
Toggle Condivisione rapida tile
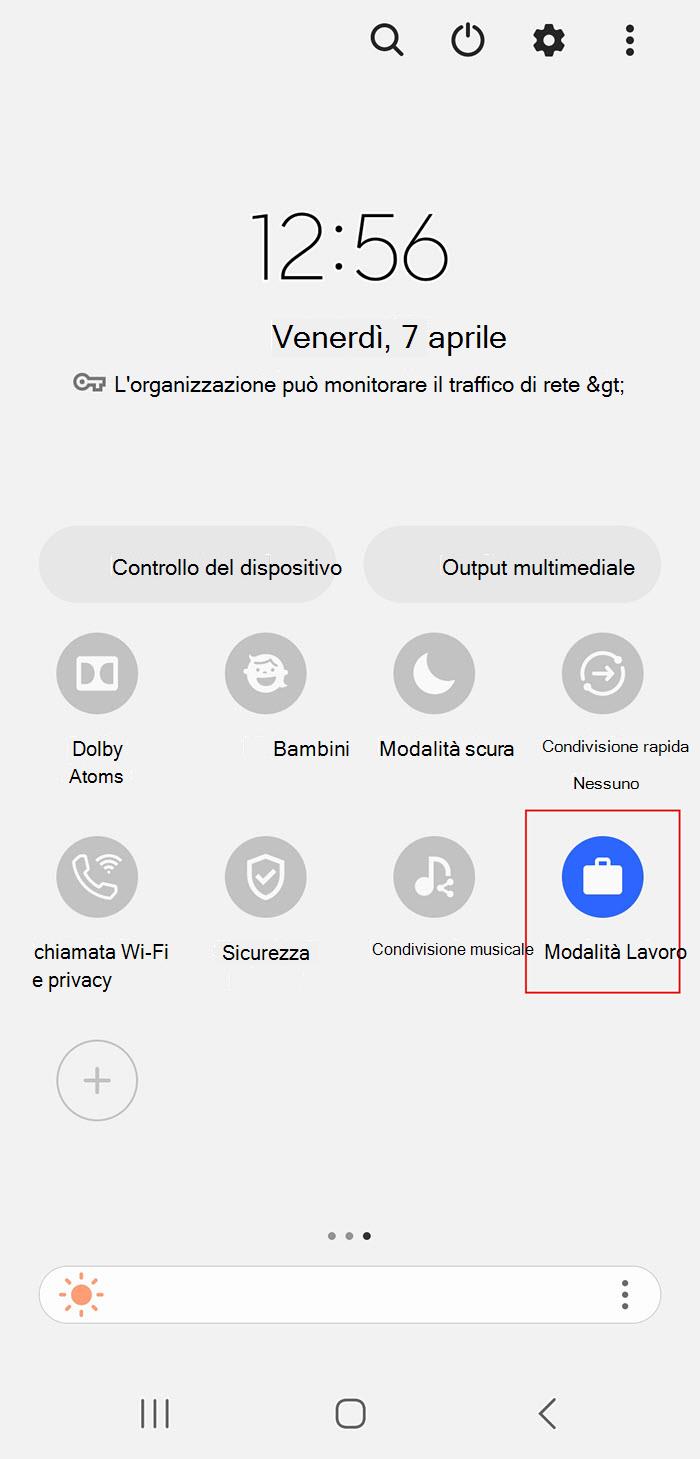[x=602, y=674]
